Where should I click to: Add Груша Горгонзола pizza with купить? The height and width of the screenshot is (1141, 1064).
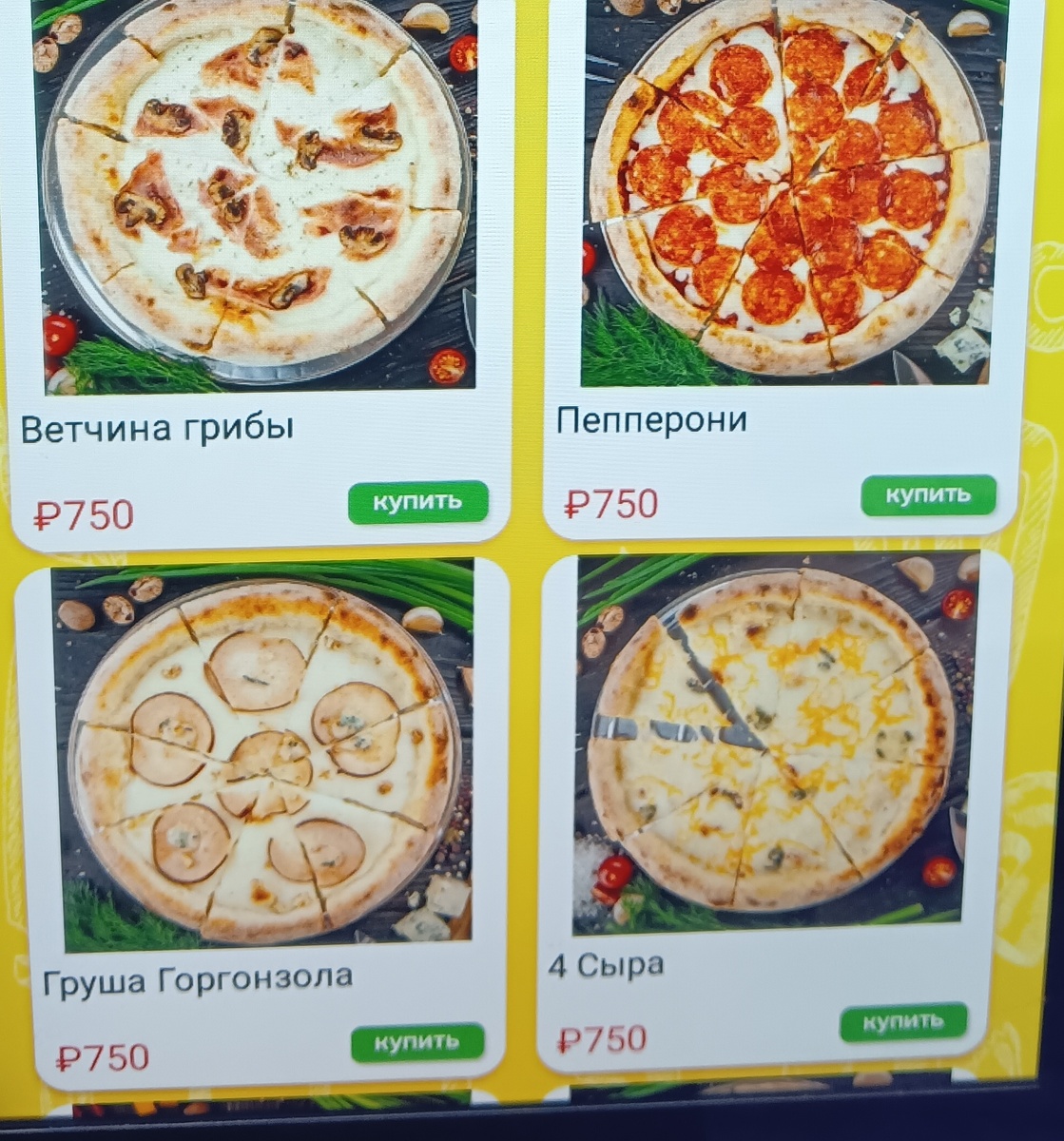click(x=416, y=1042)
